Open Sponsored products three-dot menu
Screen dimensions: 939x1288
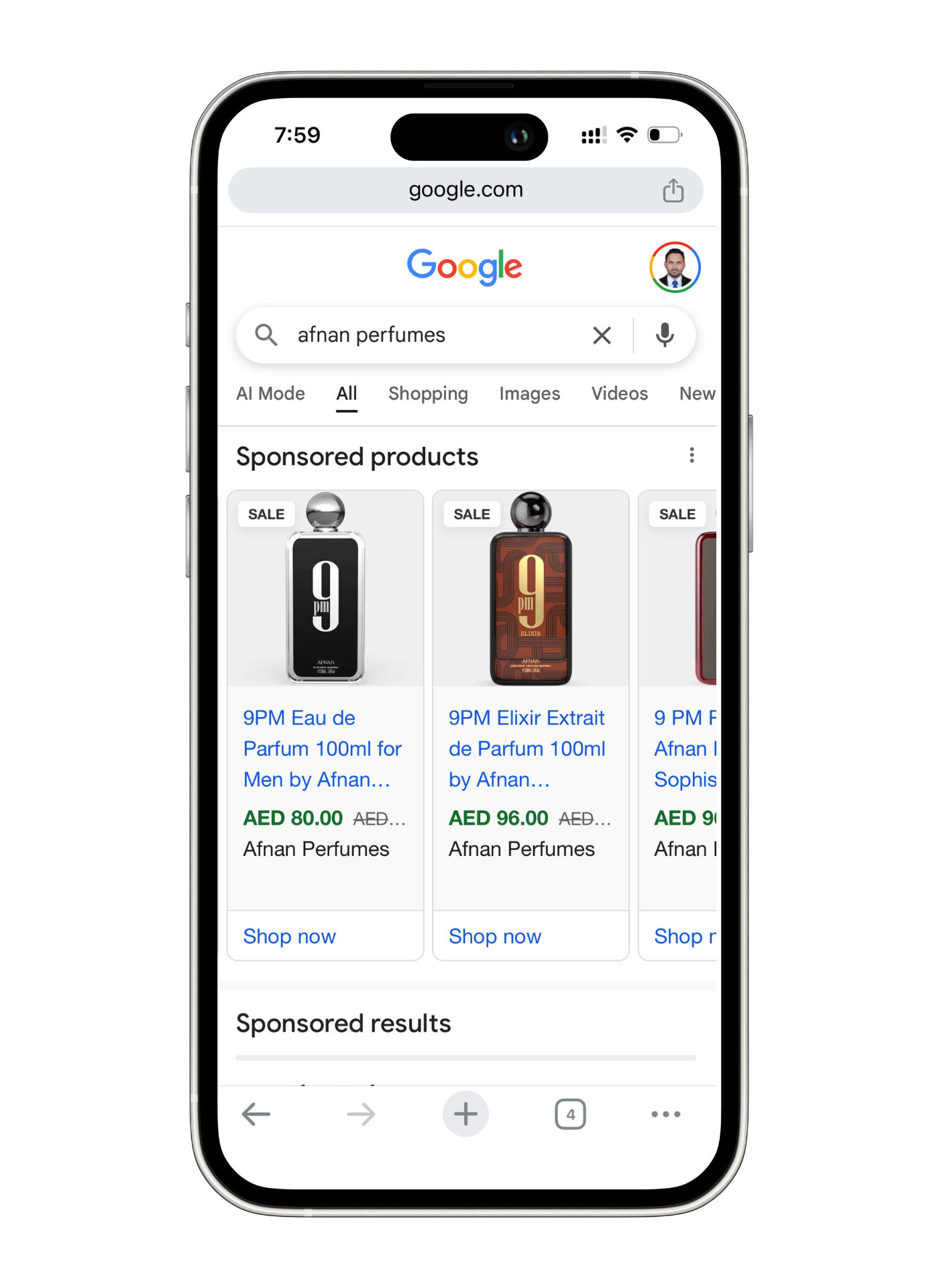(x=692, y=455)
